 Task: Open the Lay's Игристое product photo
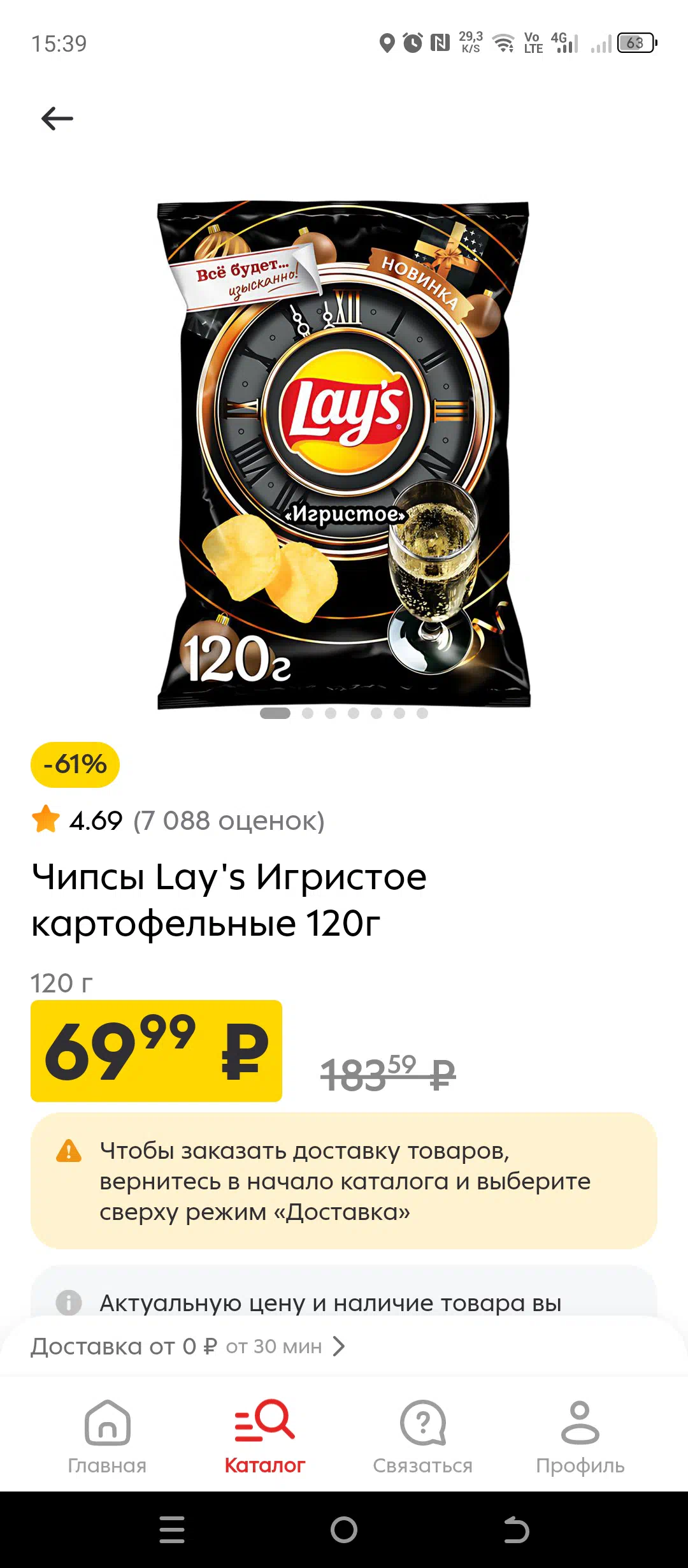click(x=344, y=454)
